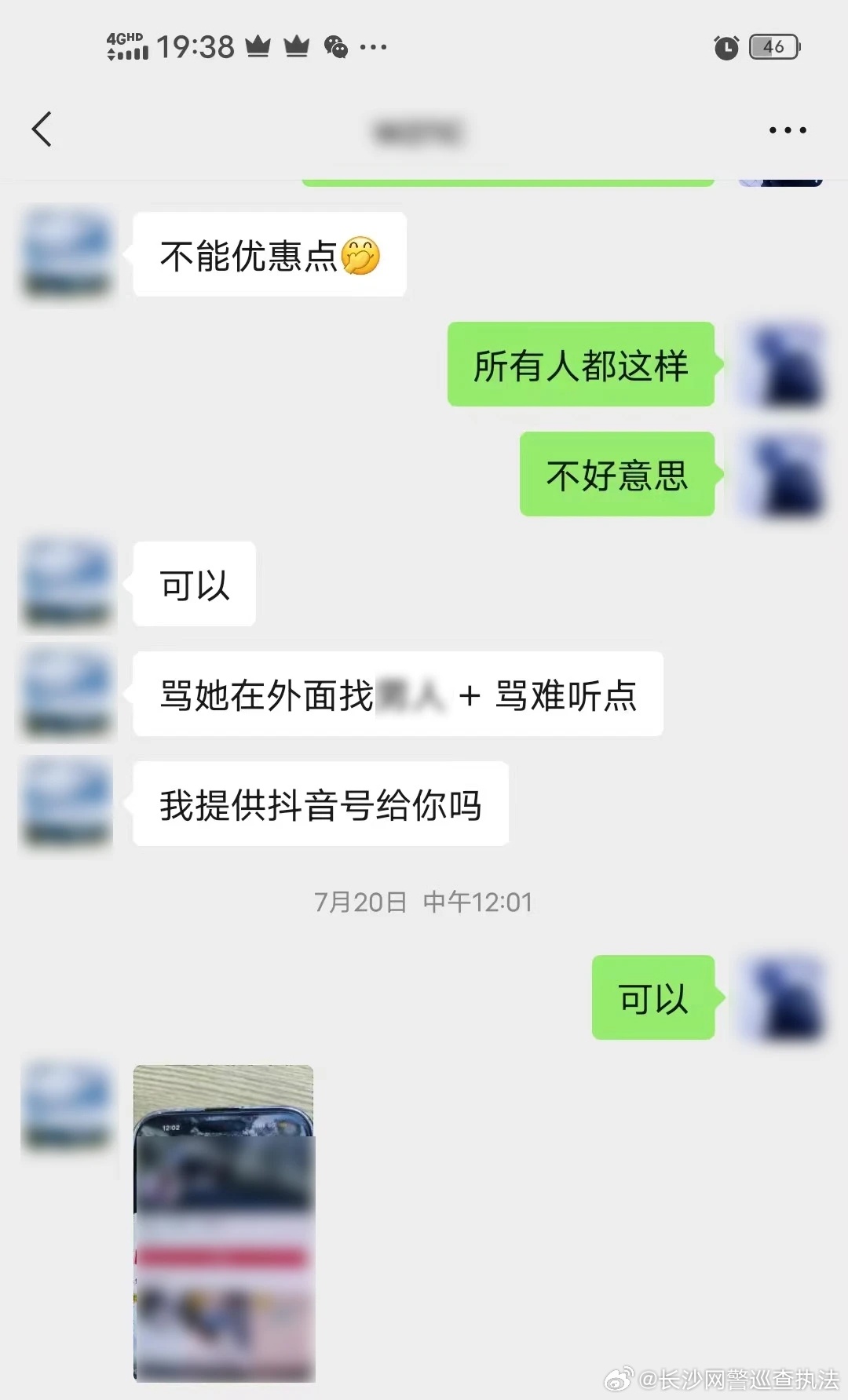Image resolution: width=848 pixels, height=1400 pixels.
Task: Open the chat's three-dot more menu
Action: click(x=788, y=130)
